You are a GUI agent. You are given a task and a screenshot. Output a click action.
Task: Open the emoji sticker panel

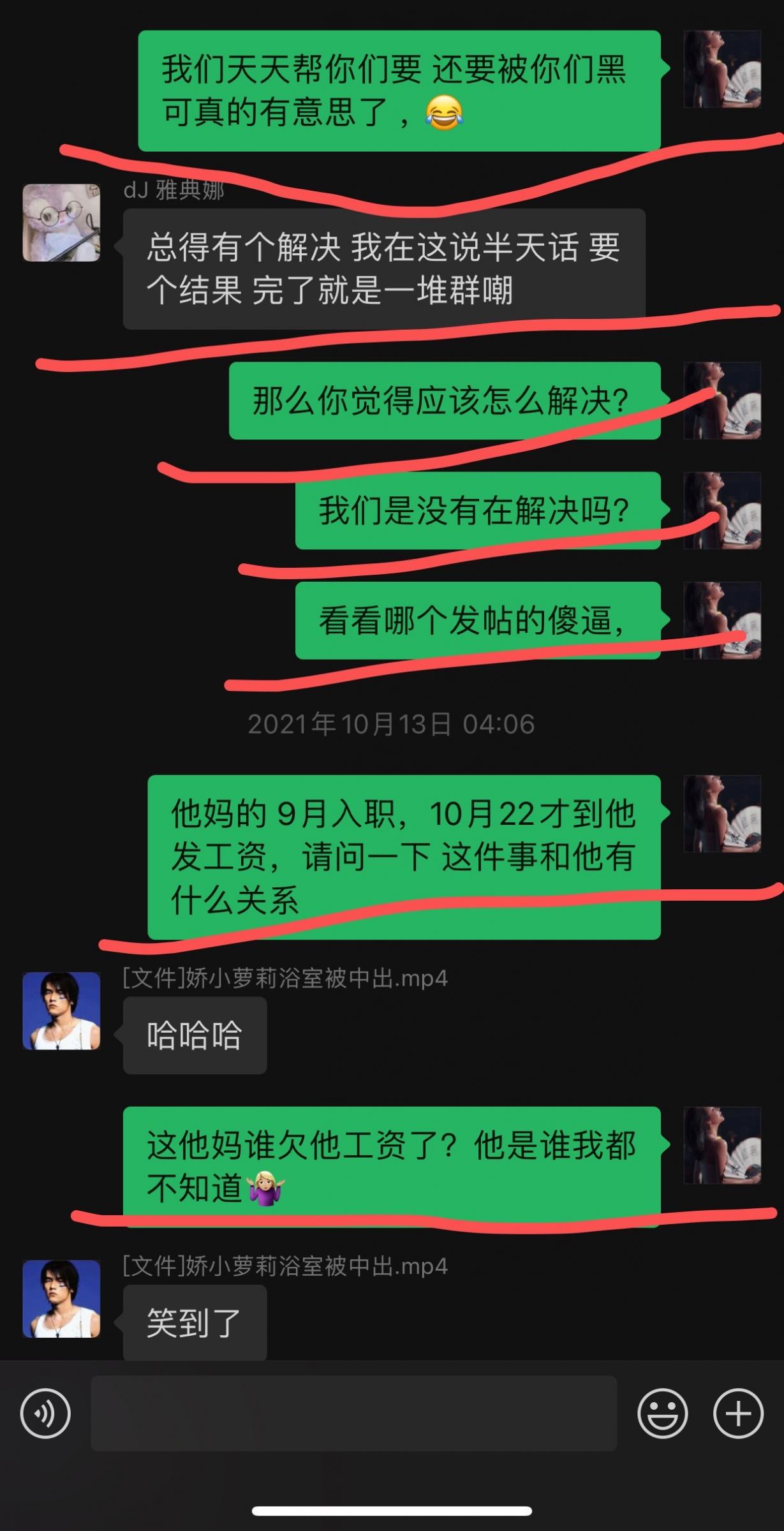click(x=662, y=1414)
